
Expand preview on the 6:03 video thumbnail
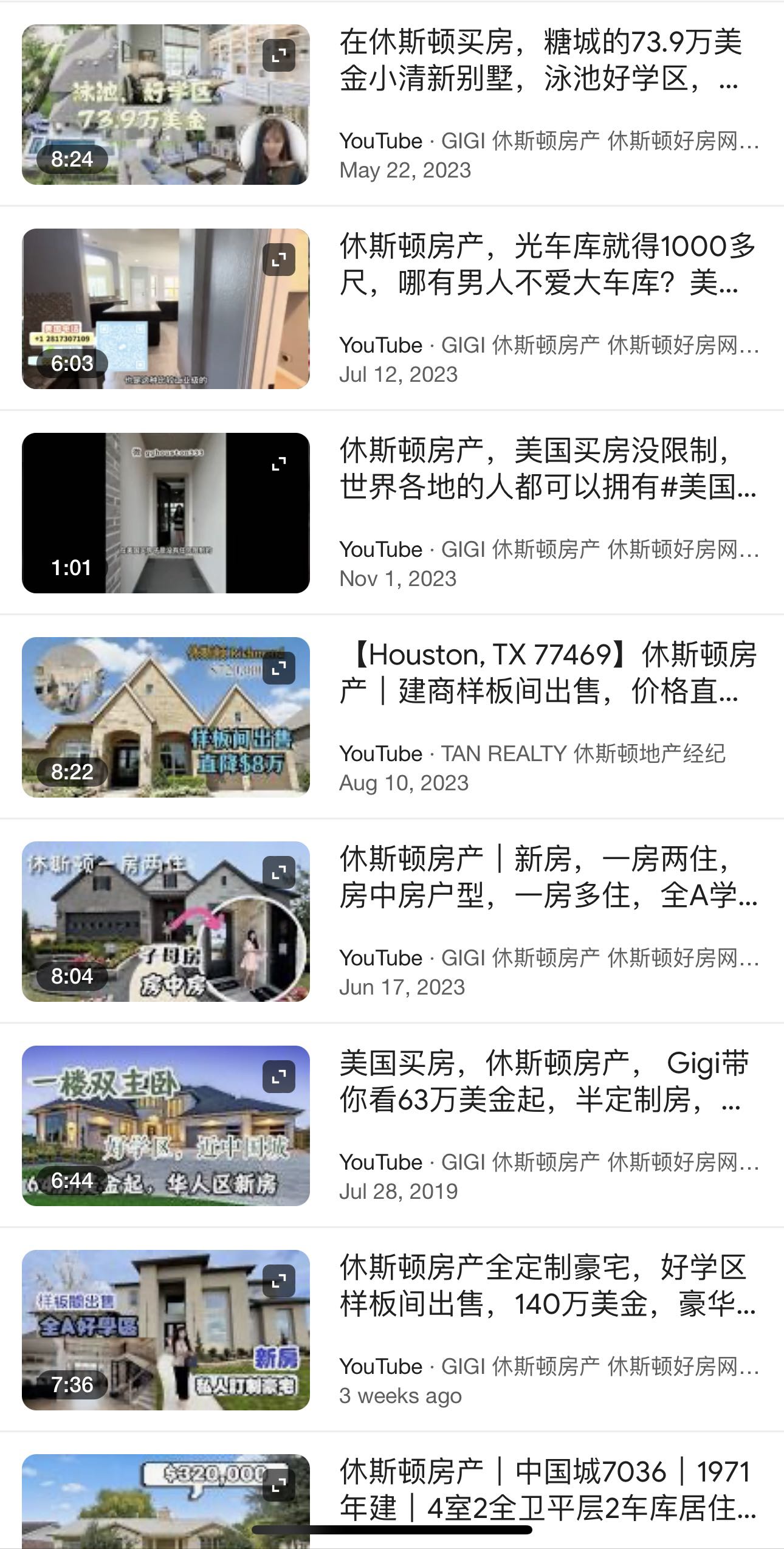click(279, 260)
